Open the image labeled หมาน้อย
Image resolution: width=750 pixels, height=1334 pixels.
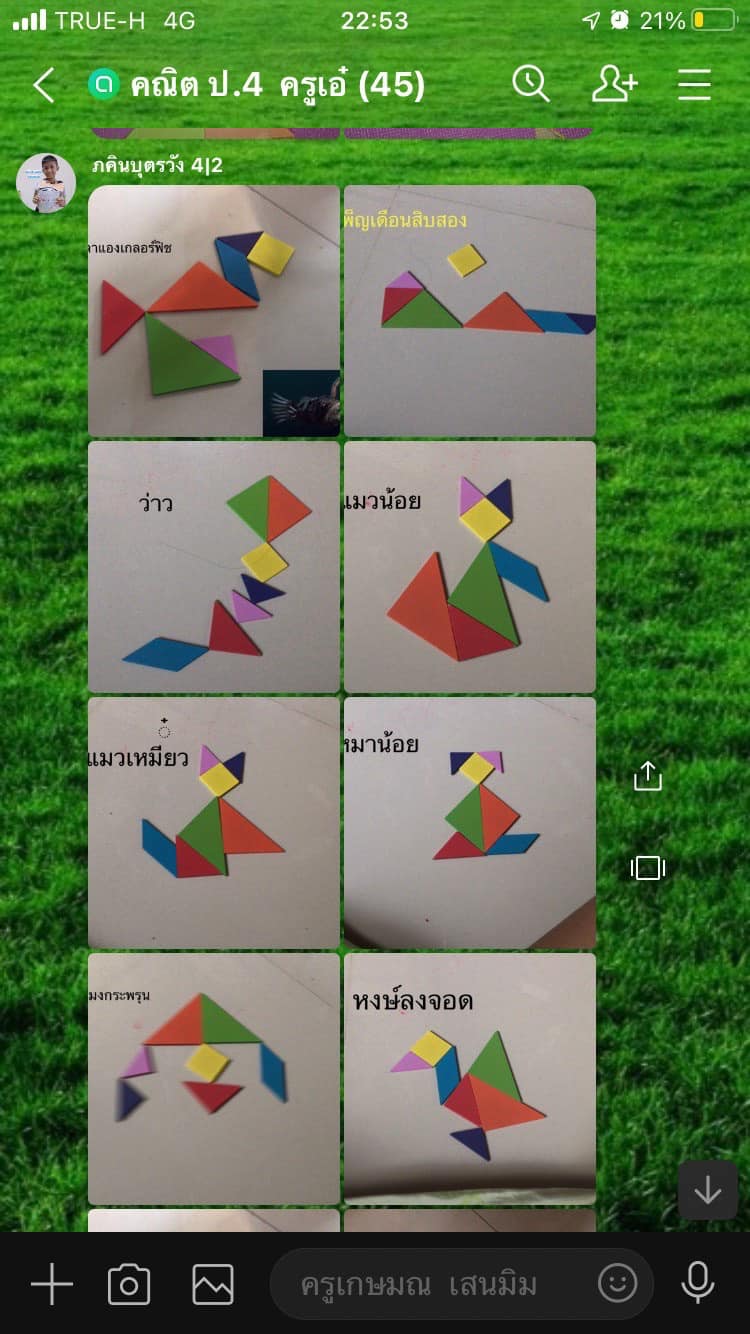(470, 822)
